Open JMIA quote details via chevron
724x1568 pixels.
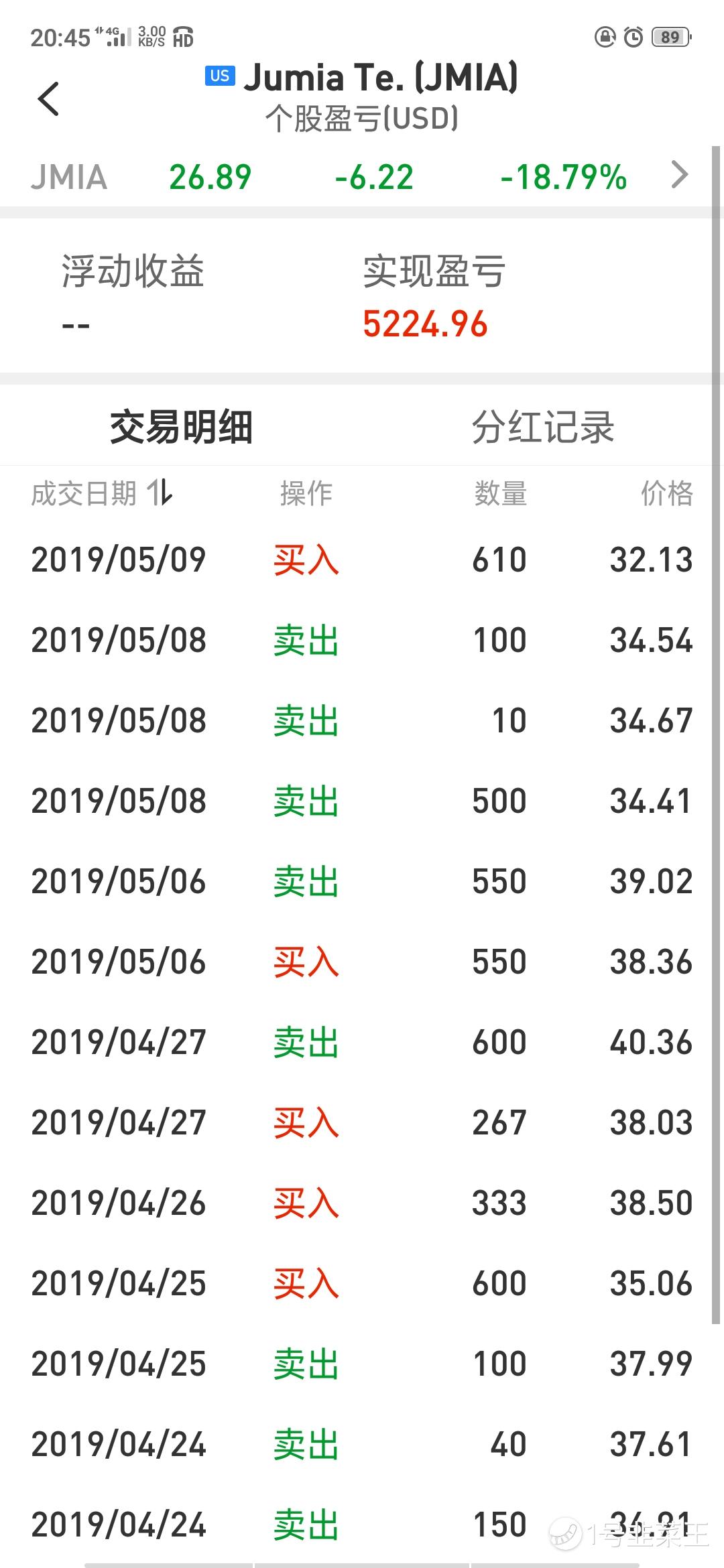pyautogui.click(x=680, y=176)
